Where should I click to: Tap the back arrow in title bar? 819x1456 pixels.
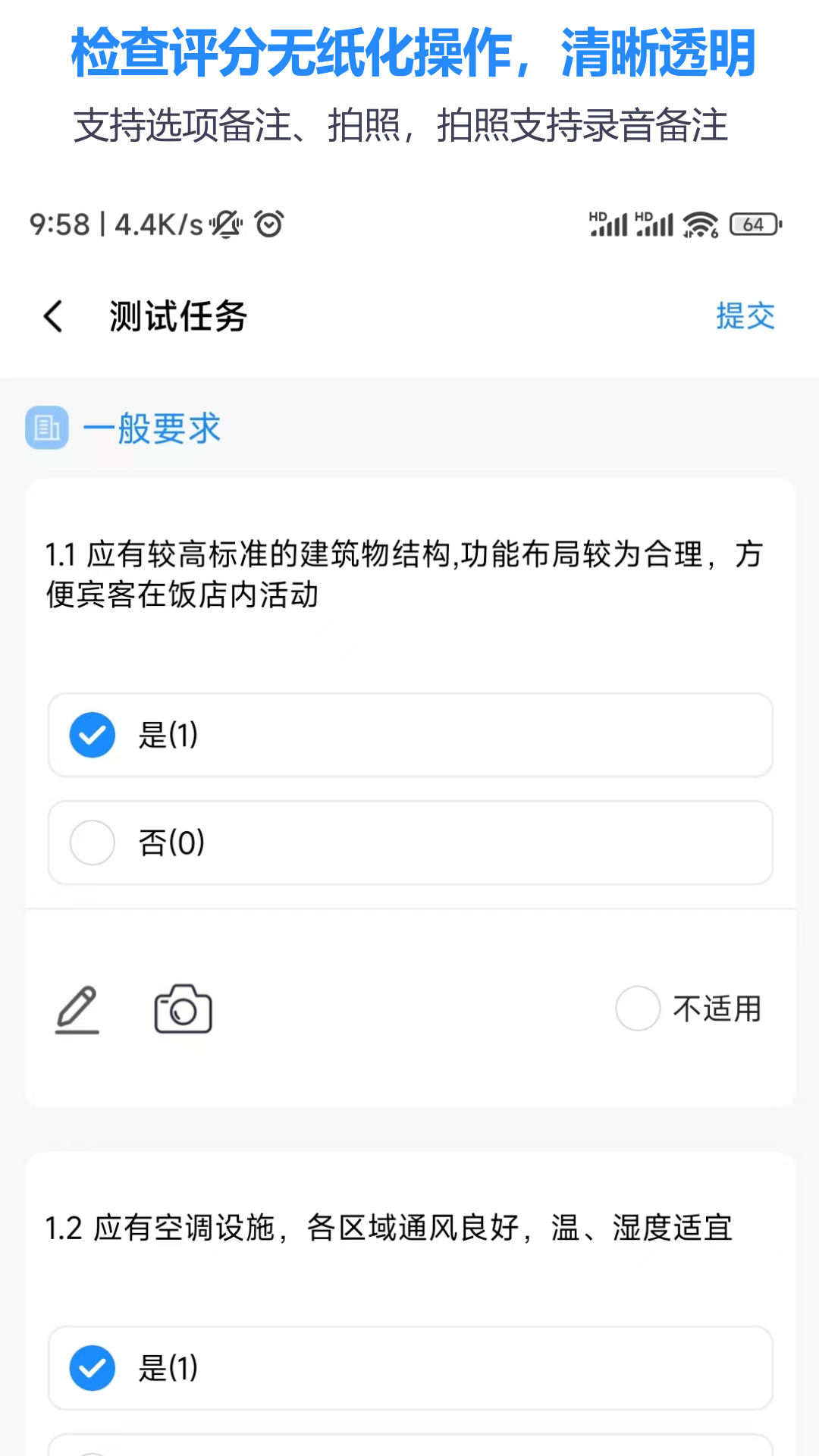coord(53,316)
